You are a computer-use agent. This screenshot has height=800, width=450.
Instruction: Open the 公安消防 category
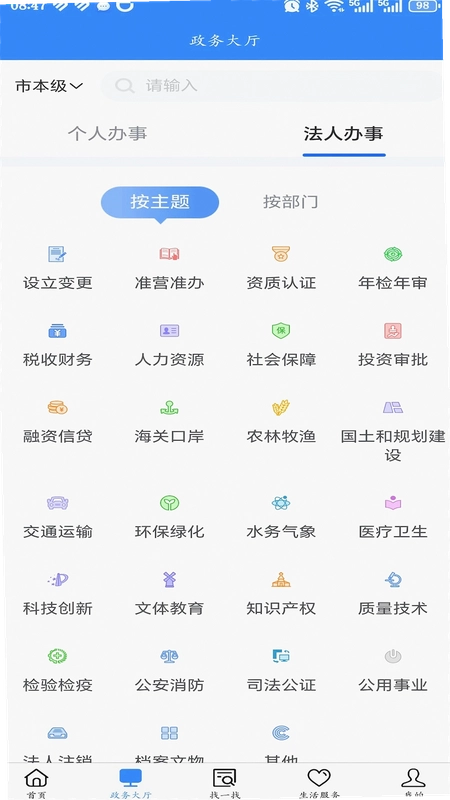pos(169,670)
